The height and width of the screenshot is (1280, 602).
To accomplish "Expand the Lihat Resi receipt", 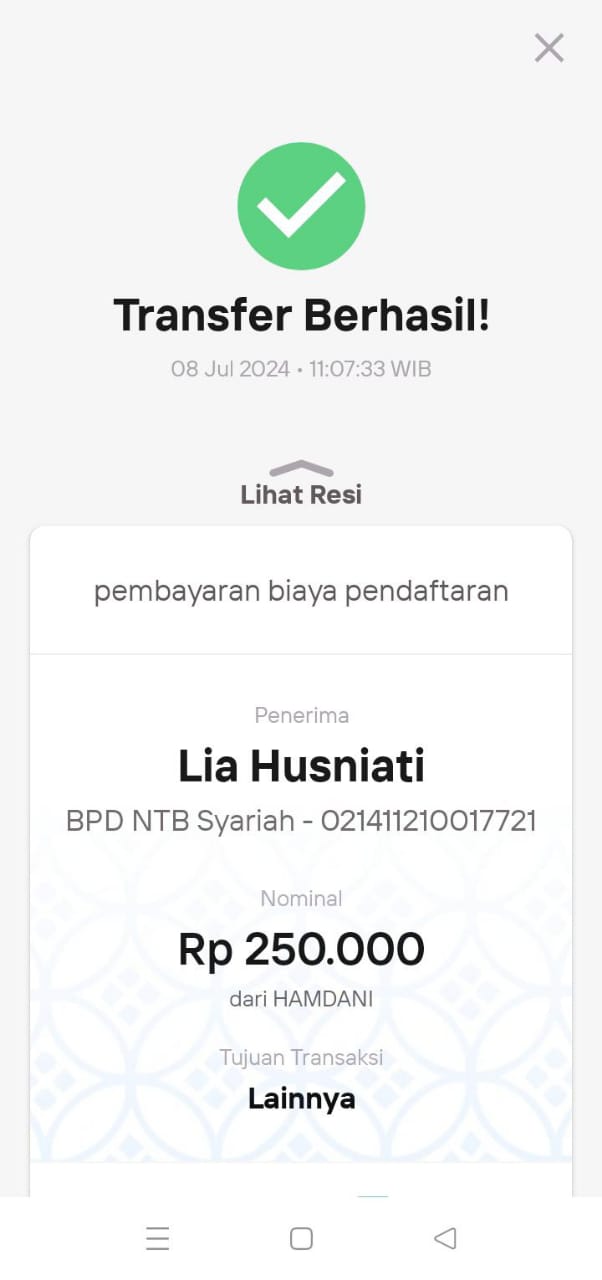I will click(x=301, y=483).
